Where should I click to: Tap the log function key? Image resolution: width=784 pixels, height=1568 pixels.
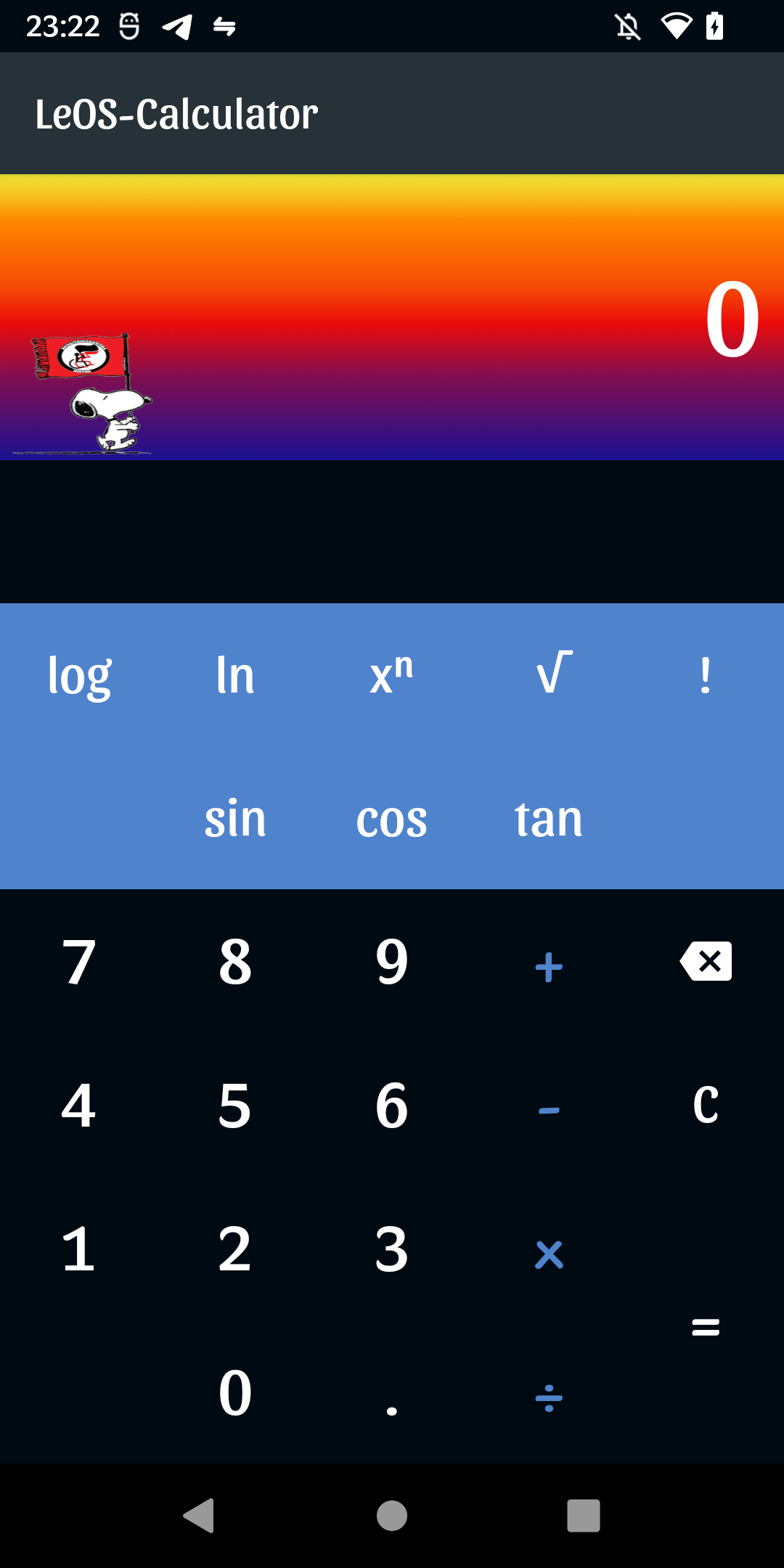[78, 675]
